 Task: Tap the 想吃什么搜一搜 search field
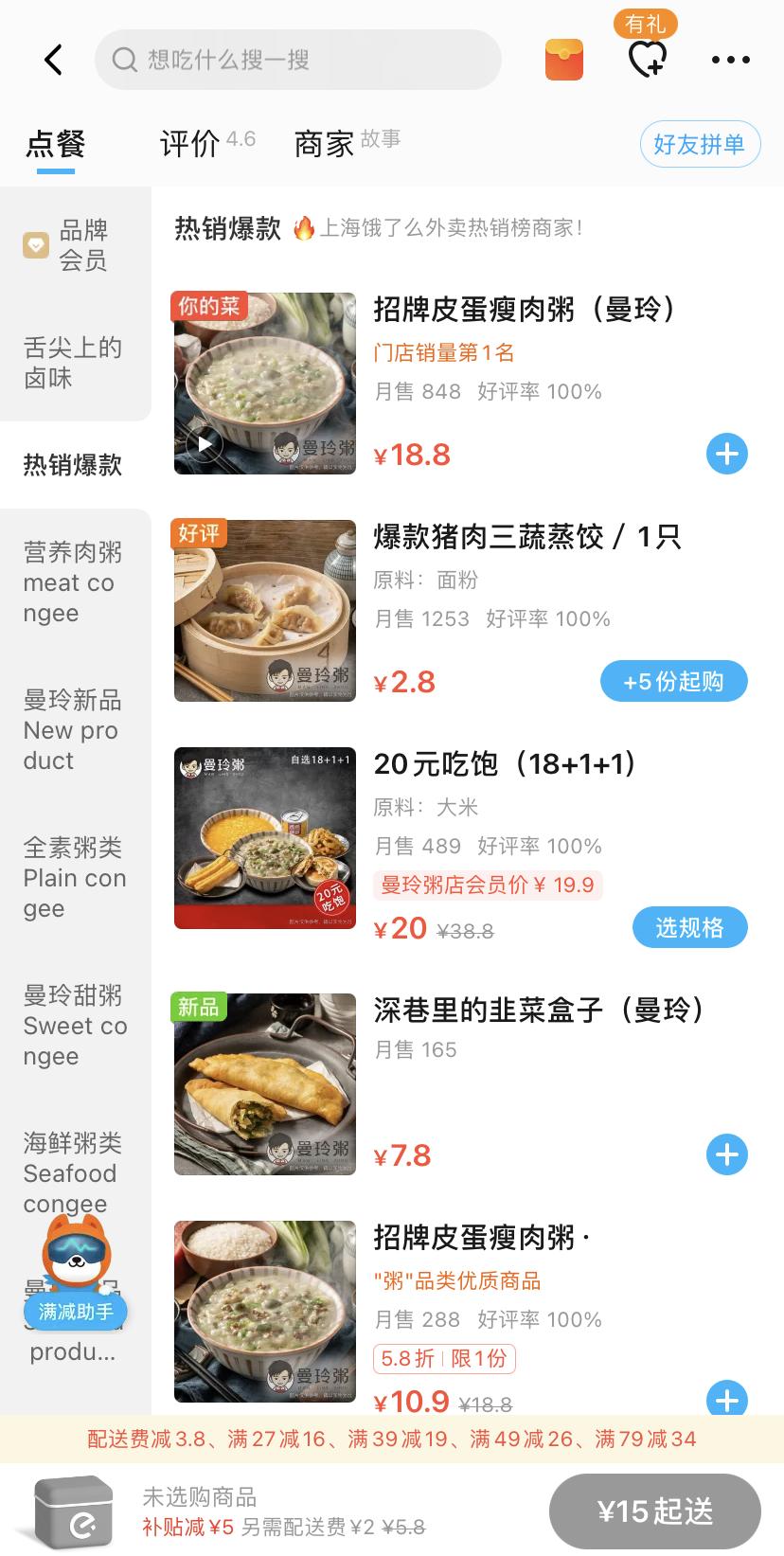pyautogui.click(x=298, y=59)
